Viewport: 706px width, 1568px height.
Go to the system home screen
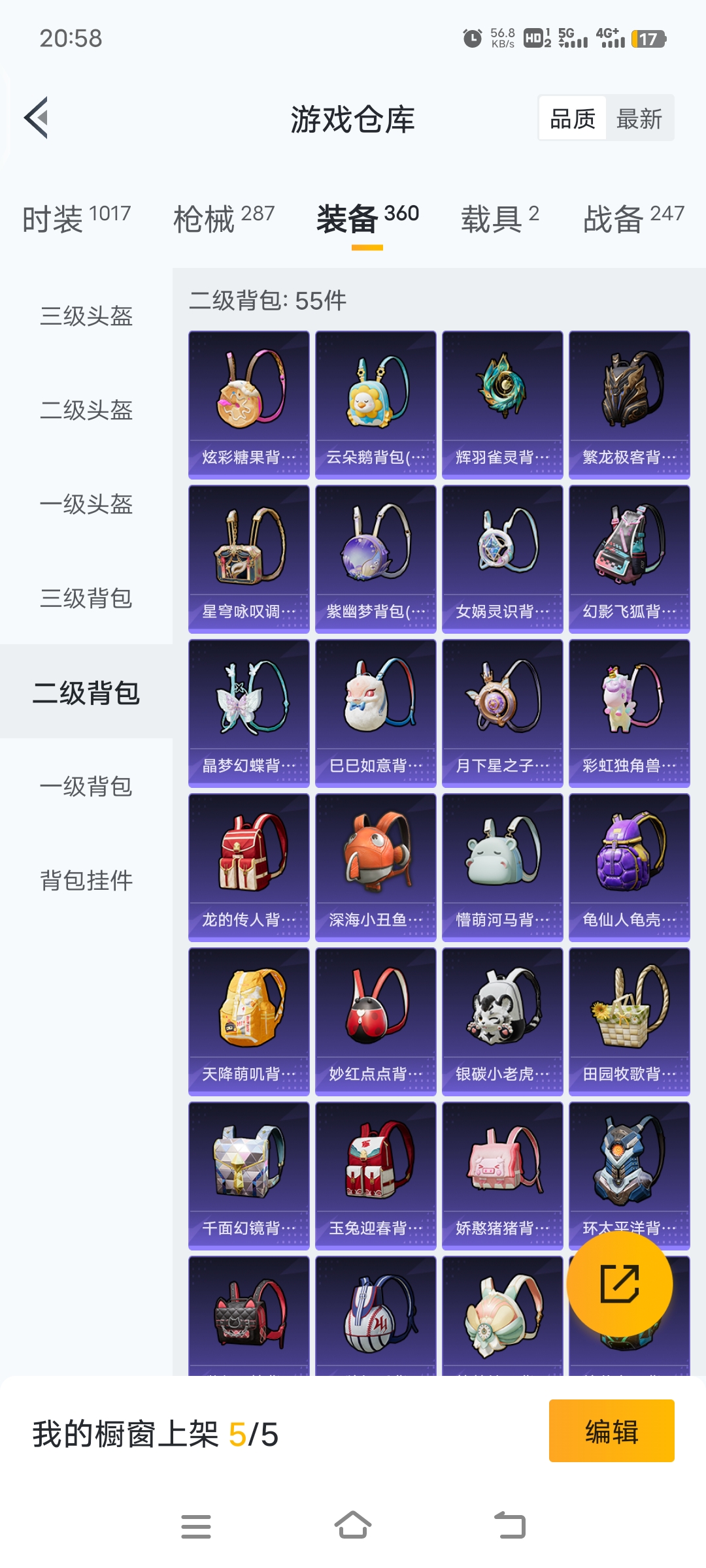point(353,1526)
